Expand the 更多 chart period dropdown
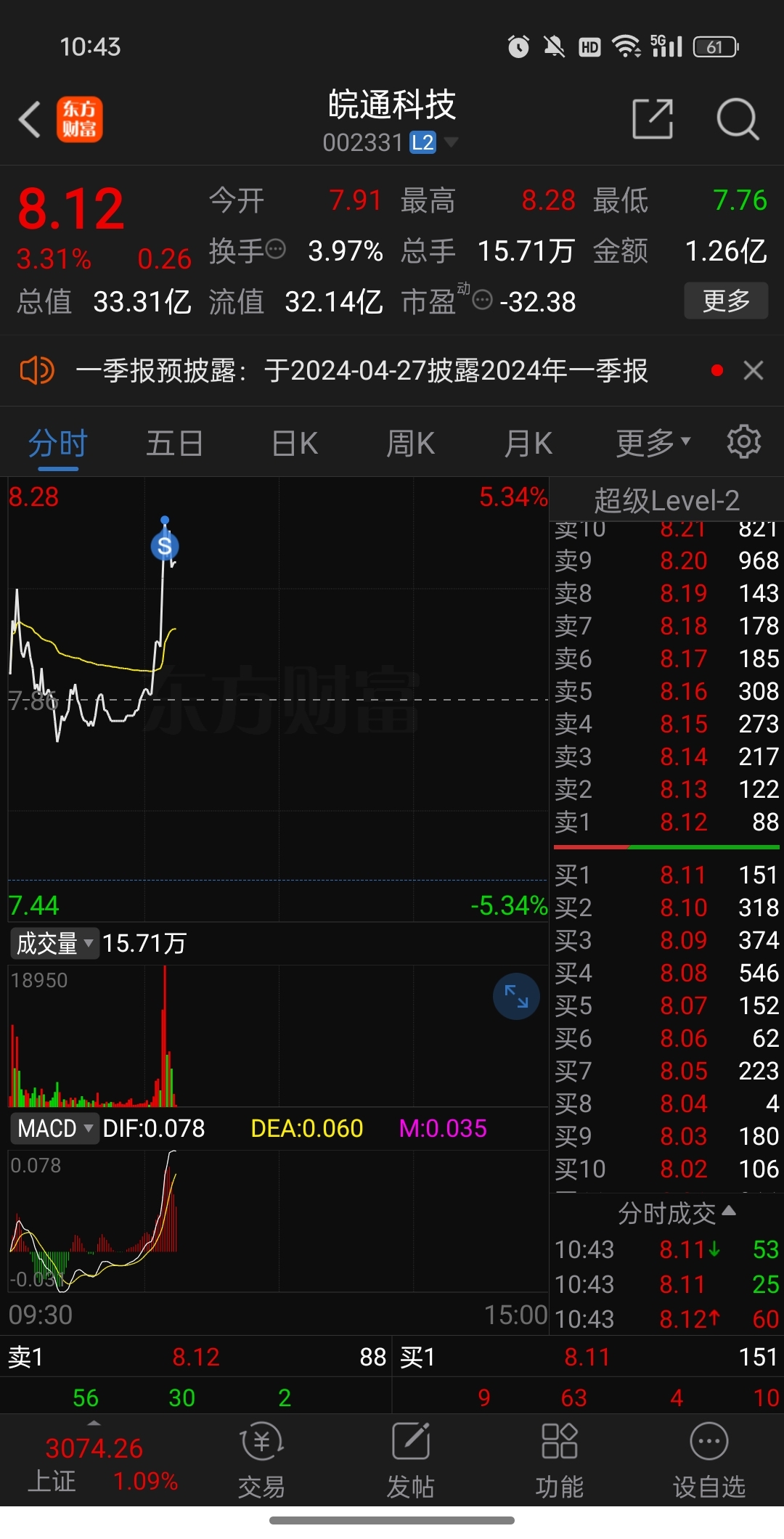784x1539 pixels. coord(653,443)
